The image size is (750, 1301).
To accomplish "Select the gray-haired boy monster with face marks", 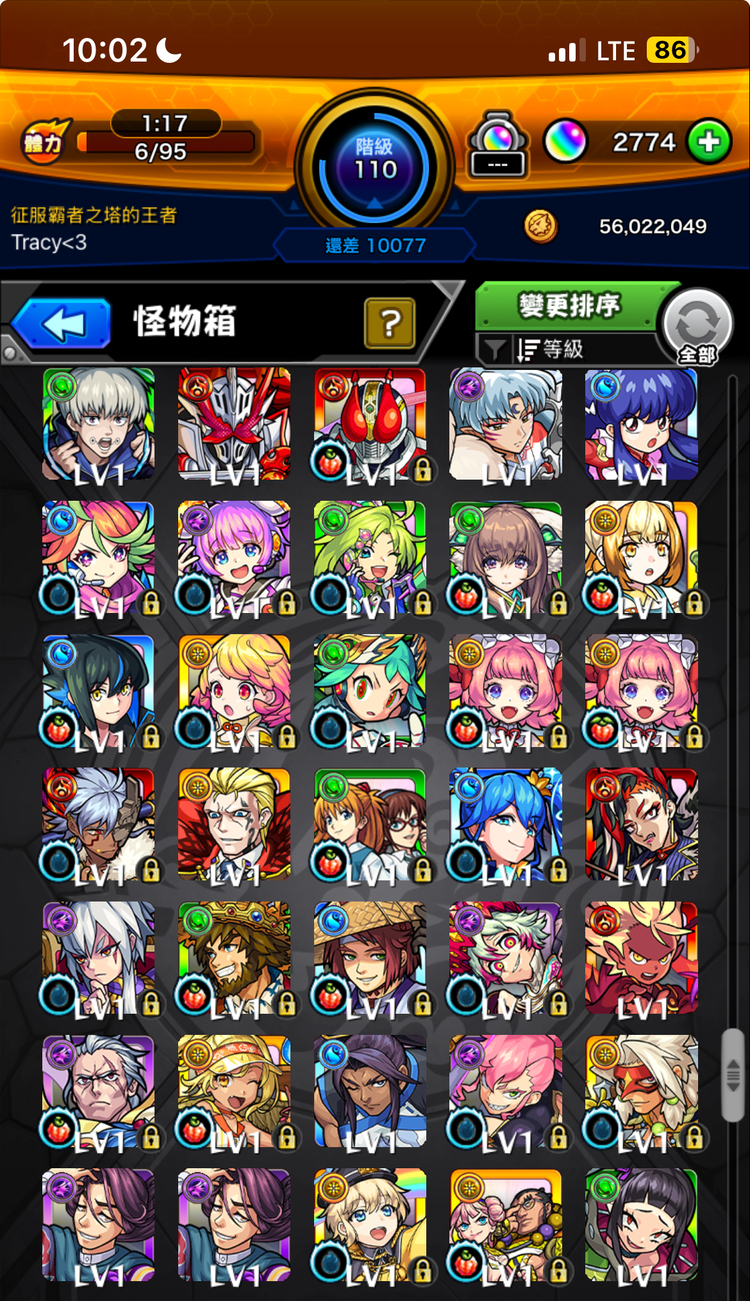I will coord(98,424).
